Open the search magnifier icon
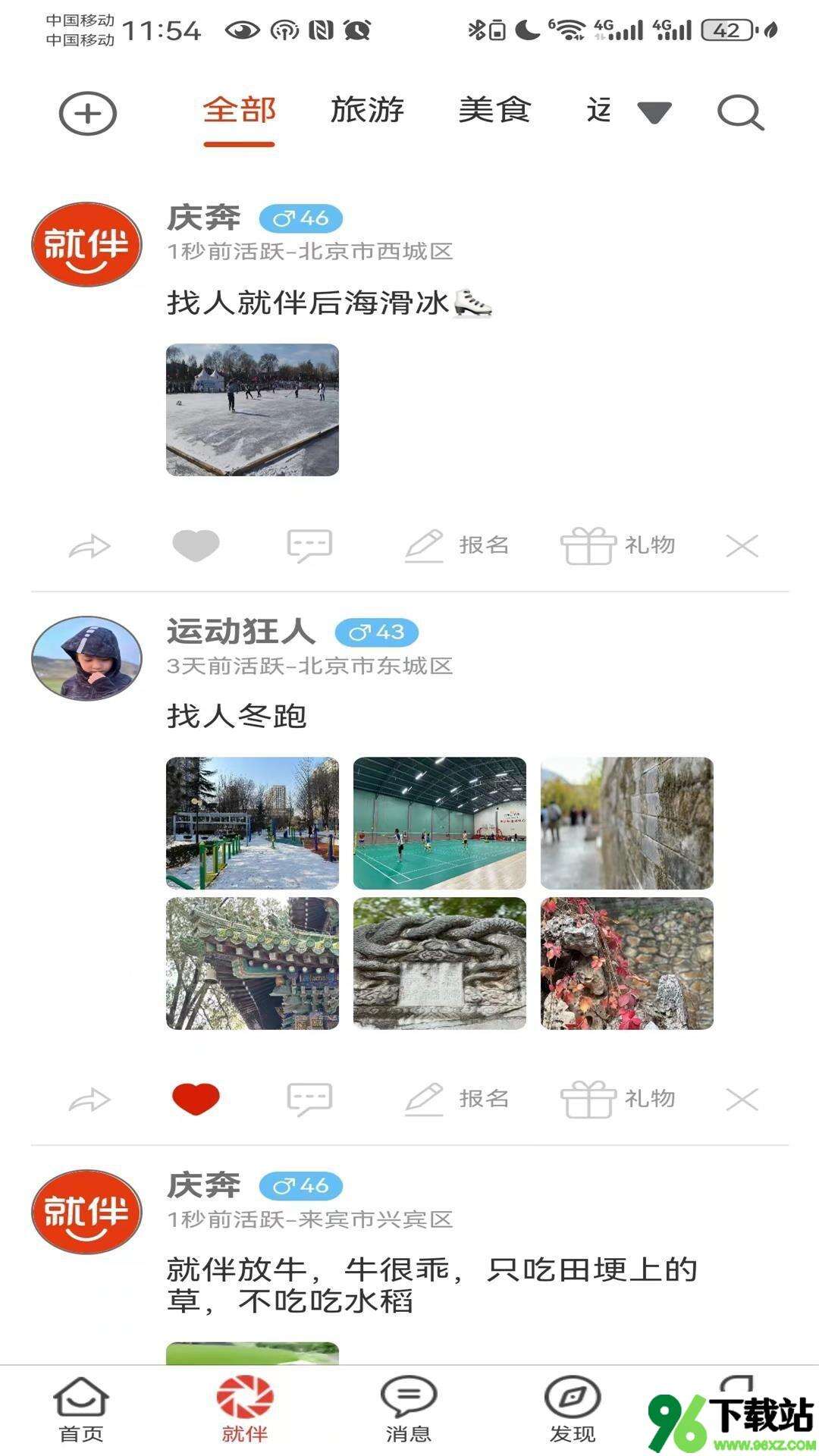819x1456 pixels. pos(739,114)
